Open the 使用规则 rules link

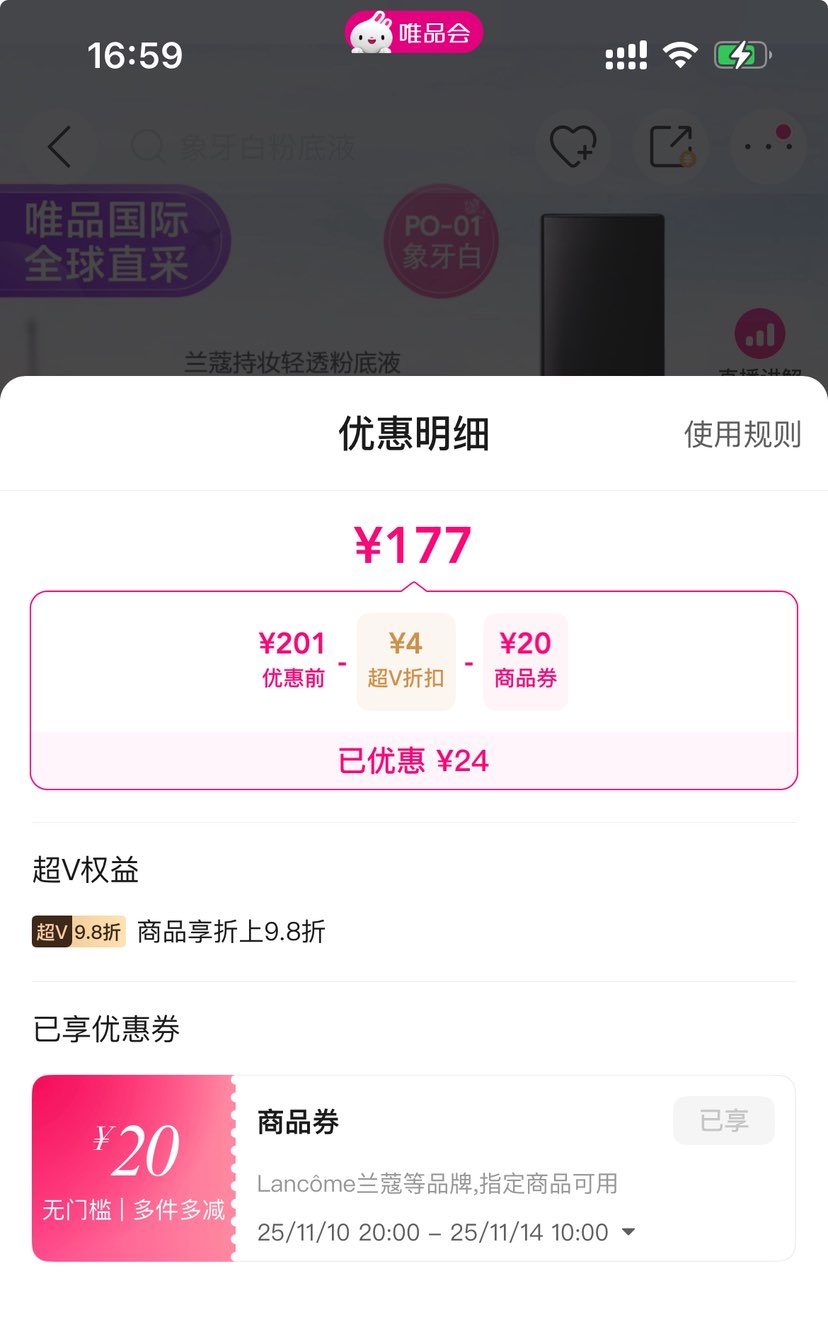[x=740, y=435]
